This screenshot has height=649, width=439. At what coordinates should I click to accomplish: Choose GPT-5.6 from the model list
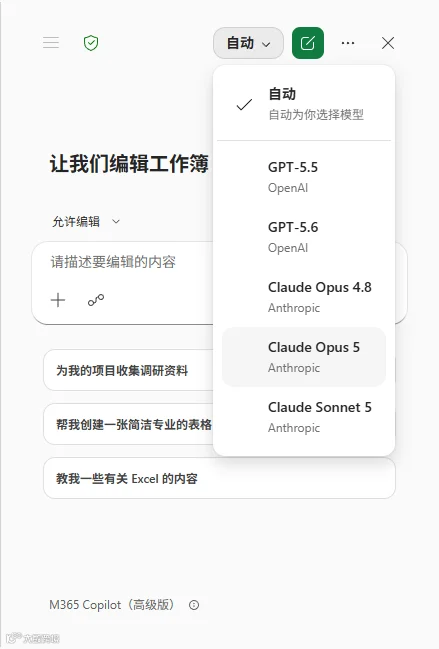pyautogui.click(x=304, y=237)
